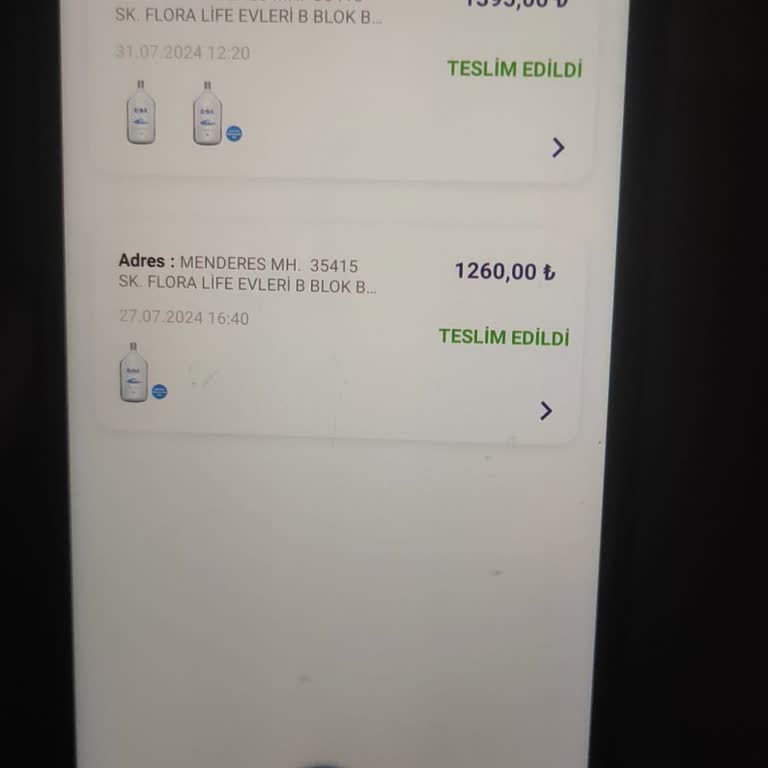Screen dimensions: 768x768
Task: Tap the chevron on the 27.07.2024 order
Action: point(546,411)
